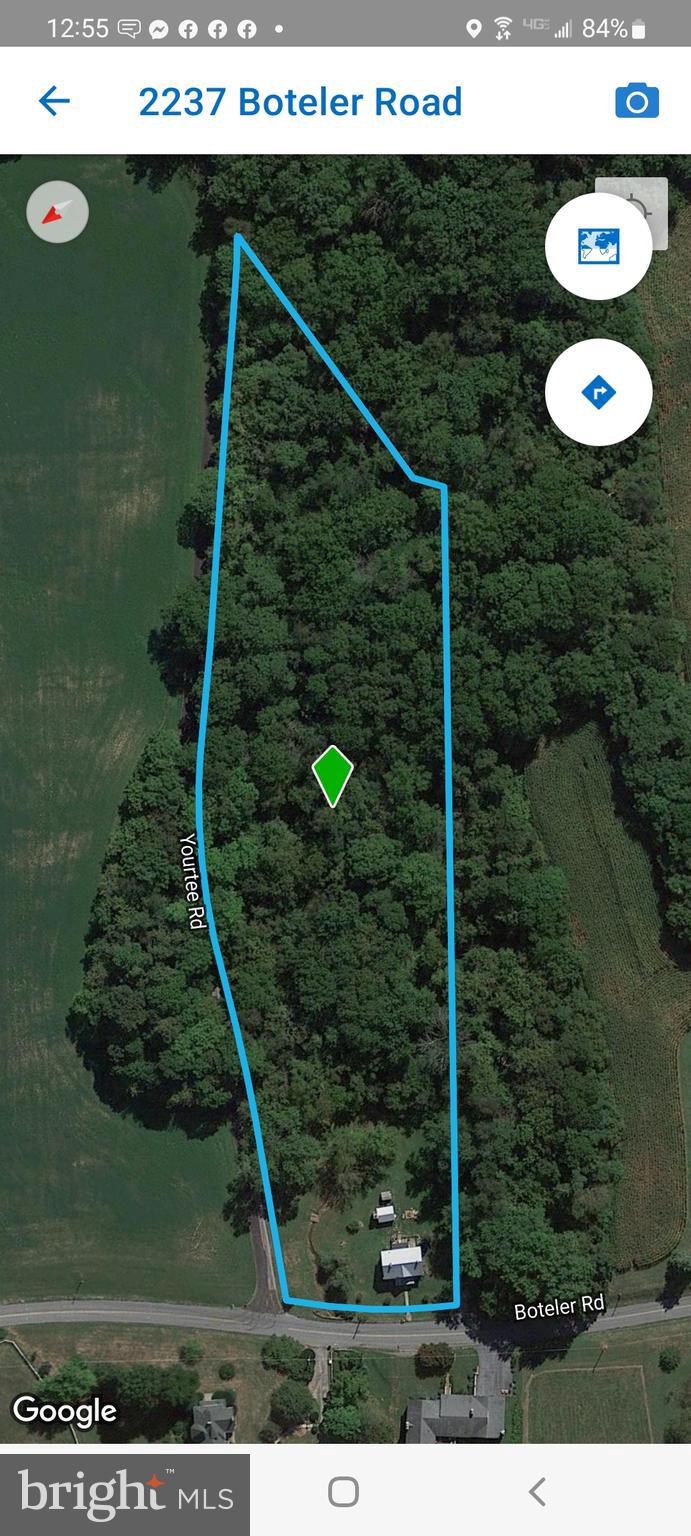
Task: Tap the compass to reset map orientation
Action: click(57, 212)
